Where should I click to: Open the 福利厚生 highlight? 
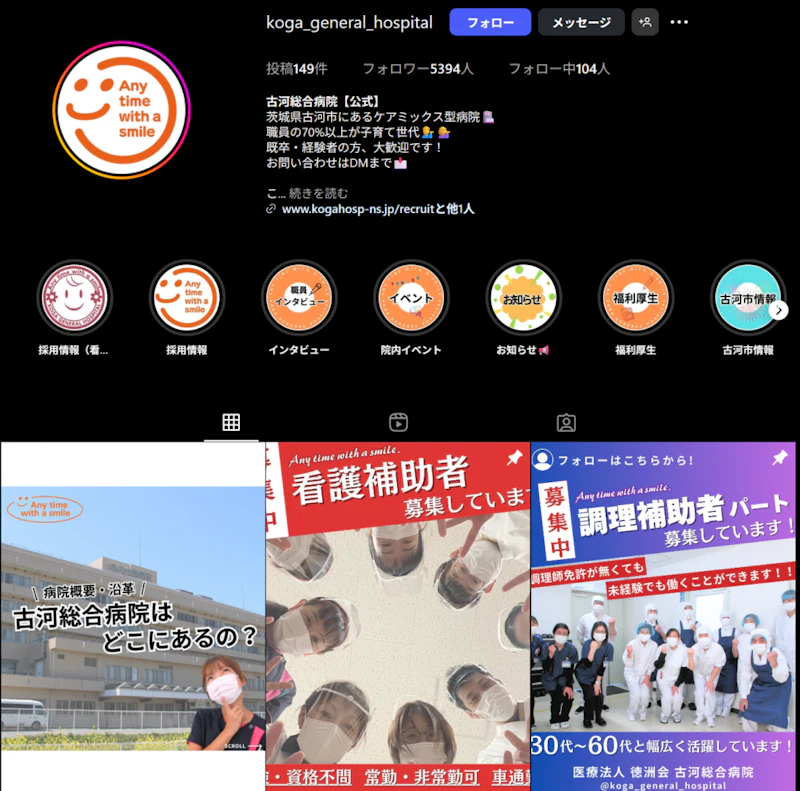coord(635,298)
